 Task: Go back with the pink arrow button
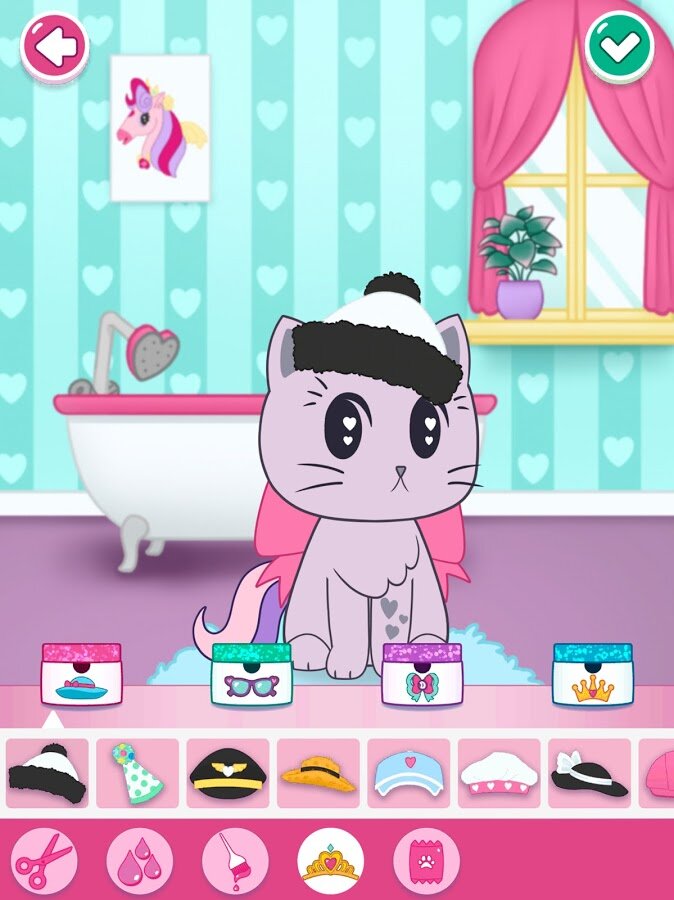point(55,45)
